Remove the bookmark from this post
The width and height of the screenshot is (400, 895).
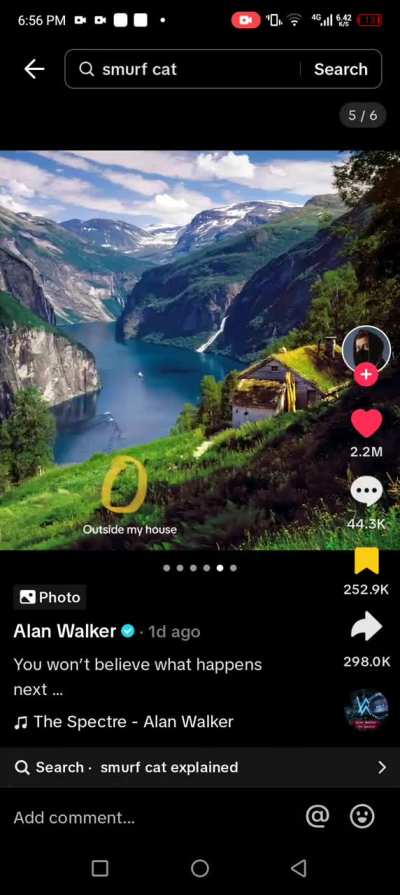tap(366, 561)
